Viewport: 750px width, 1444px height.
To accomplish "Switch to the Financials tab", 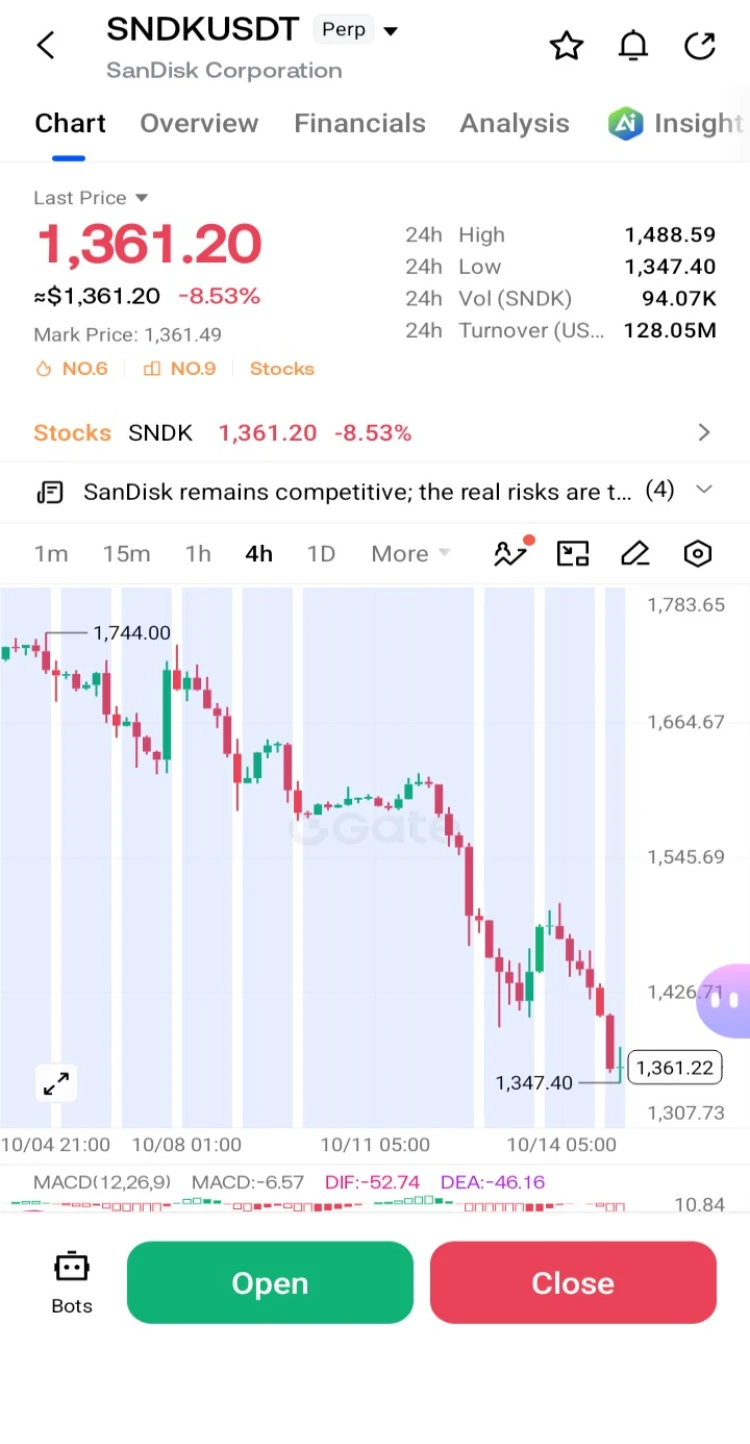I will tap(360, 123).
